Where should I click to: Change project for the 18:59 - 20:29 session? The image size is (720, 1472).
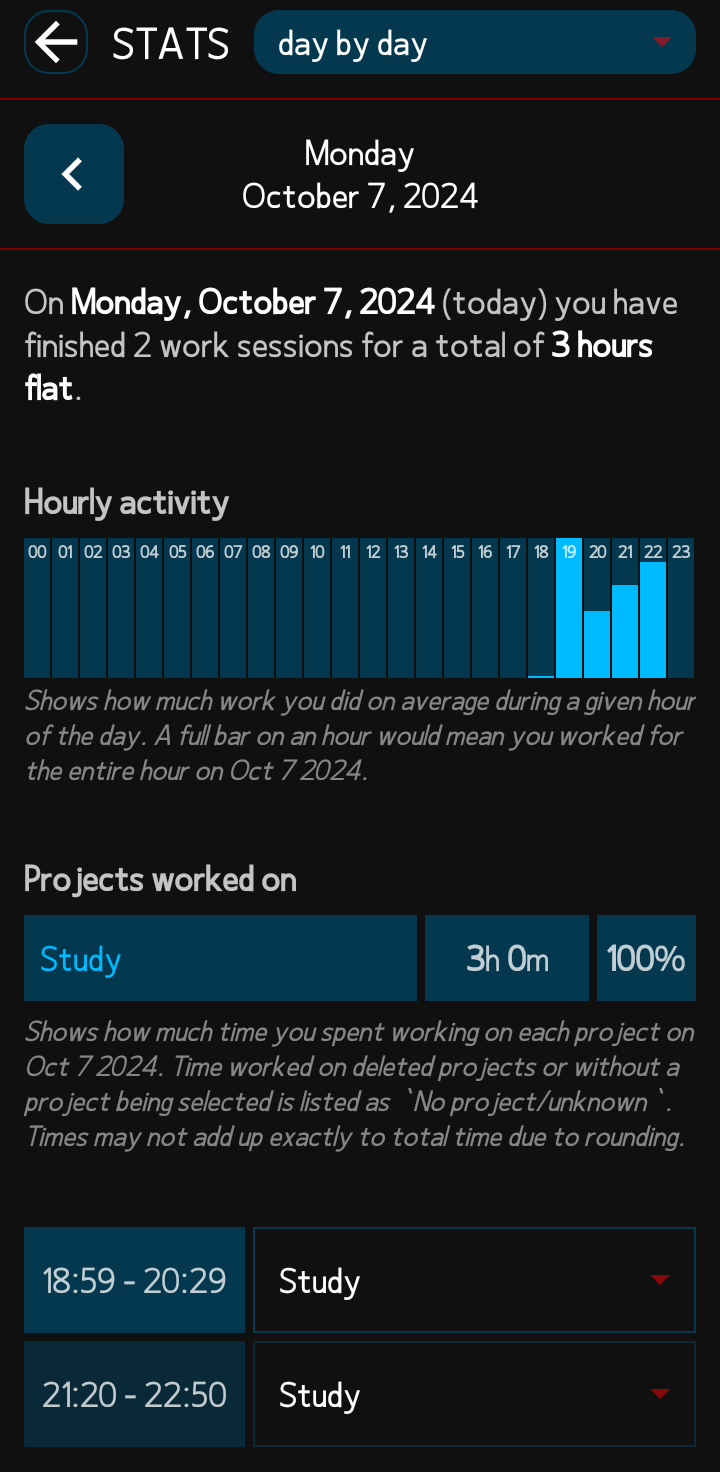click(475, 1280)
